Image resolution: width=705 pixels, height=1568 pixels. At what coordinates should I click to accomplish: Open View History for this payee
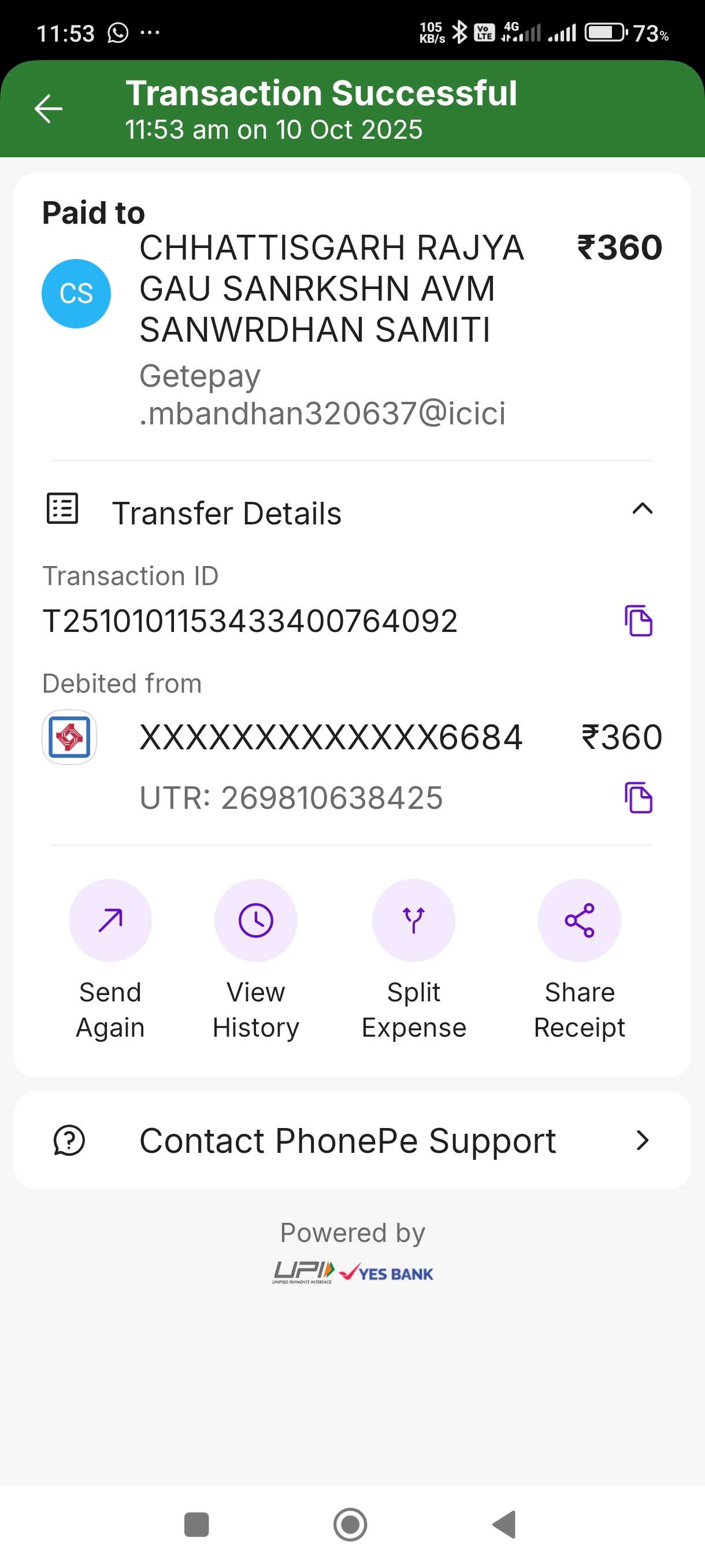click(255, 920)
